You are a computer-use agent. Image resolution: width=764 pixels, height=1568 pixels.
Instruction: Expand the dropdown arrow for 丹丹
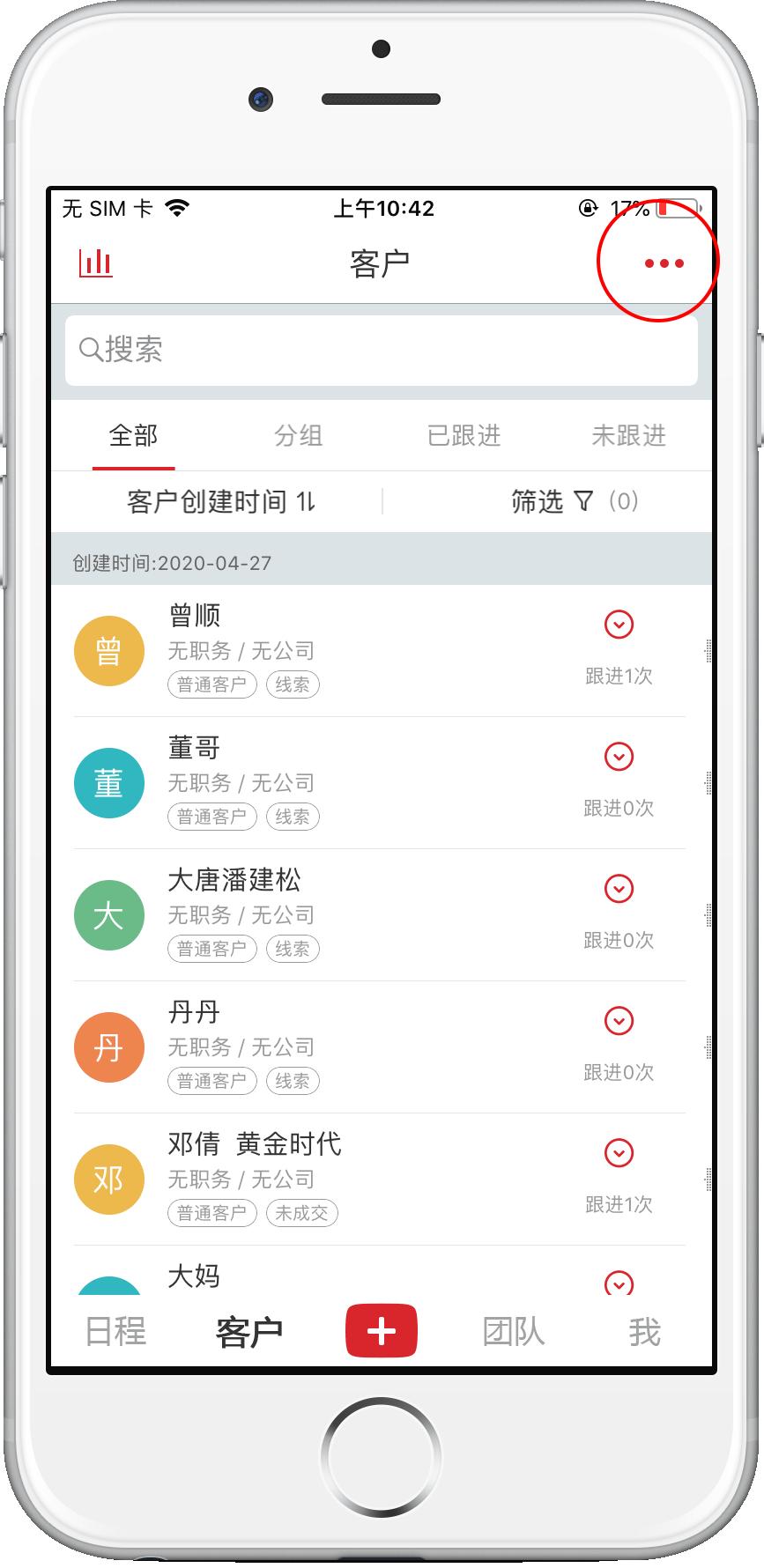coord(619,1021)
